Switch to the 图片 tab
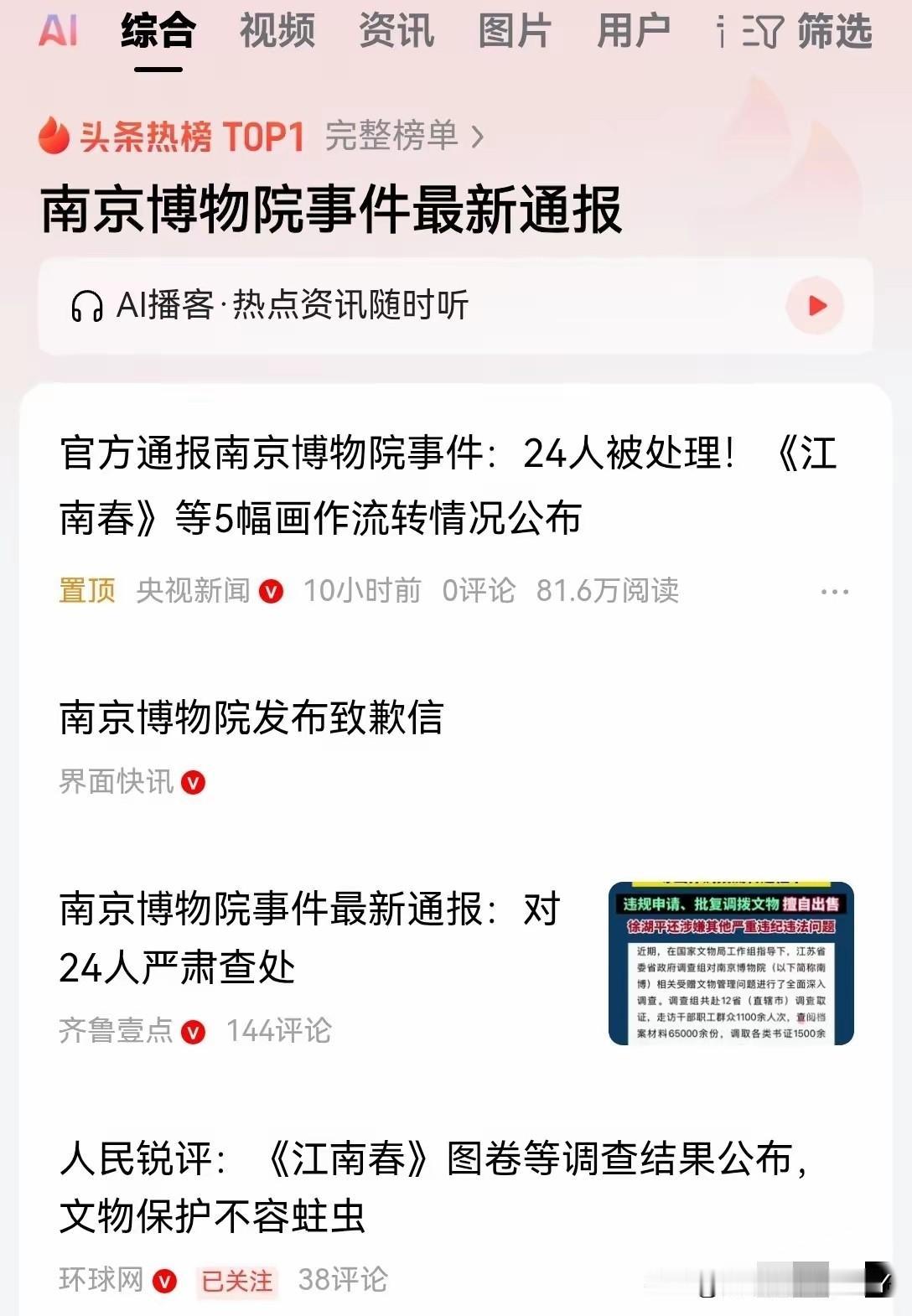Image resolution: width=912 pixels, height=1316 pixels. (515, 31)
